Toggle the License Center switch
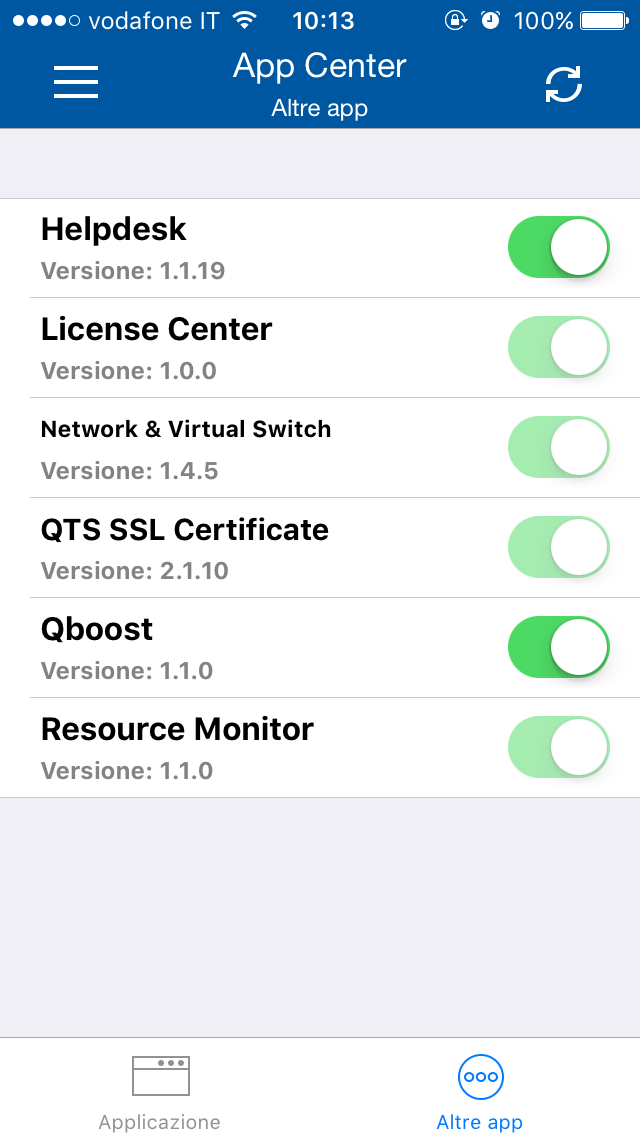This screenshot has width=640, height=1136. click(x=559, y=347)
